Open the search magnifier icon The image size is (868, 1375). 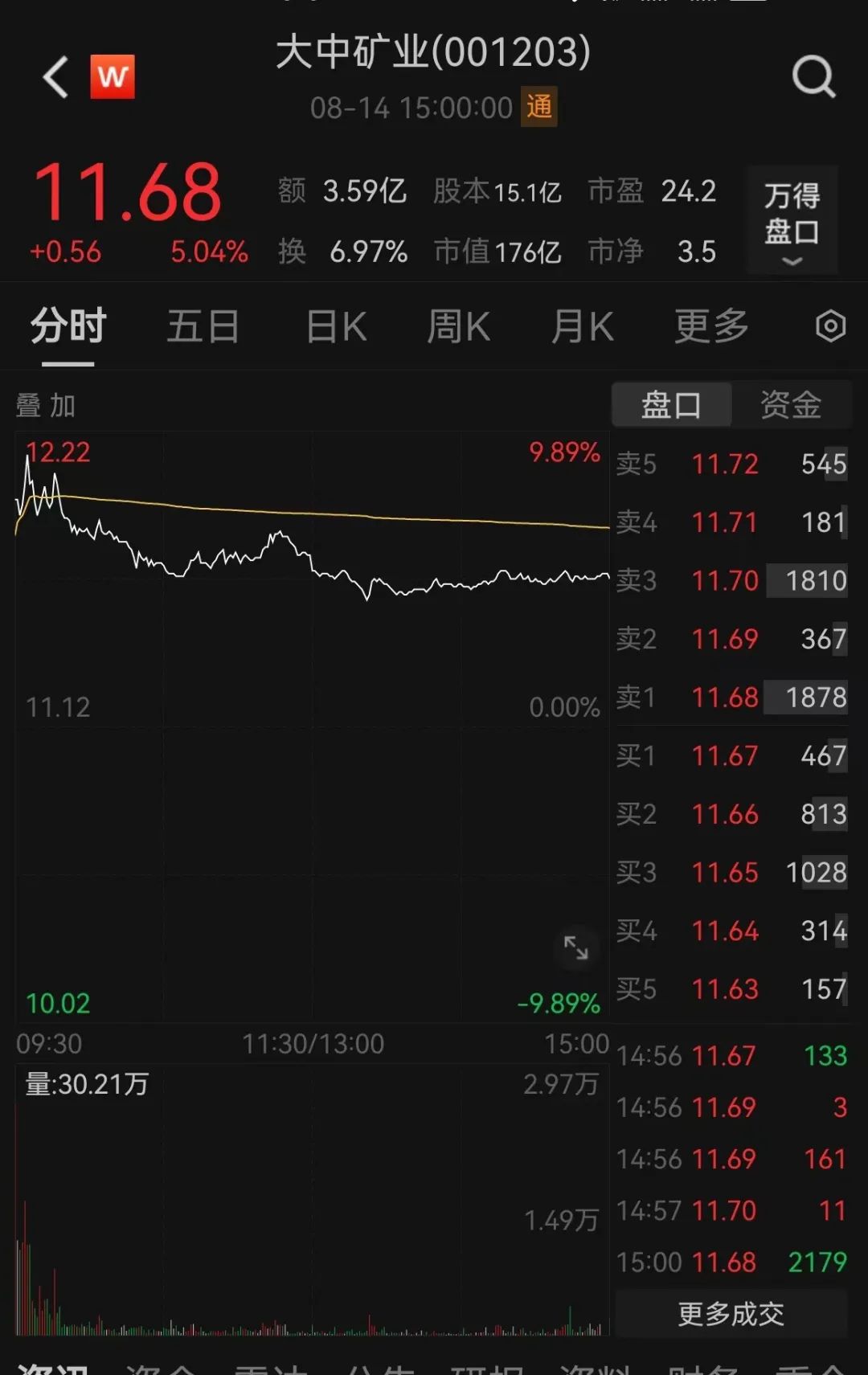pos(813,77)
